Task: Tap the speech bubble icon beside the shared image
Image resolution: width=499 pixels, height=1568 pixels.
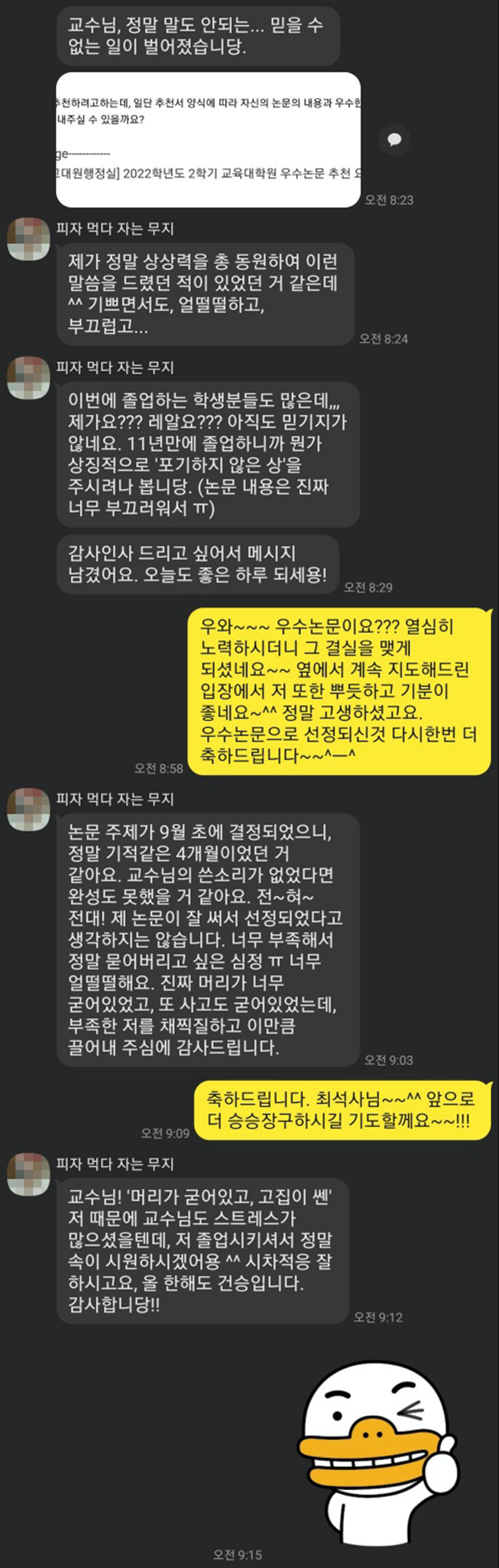Action: 394,139
